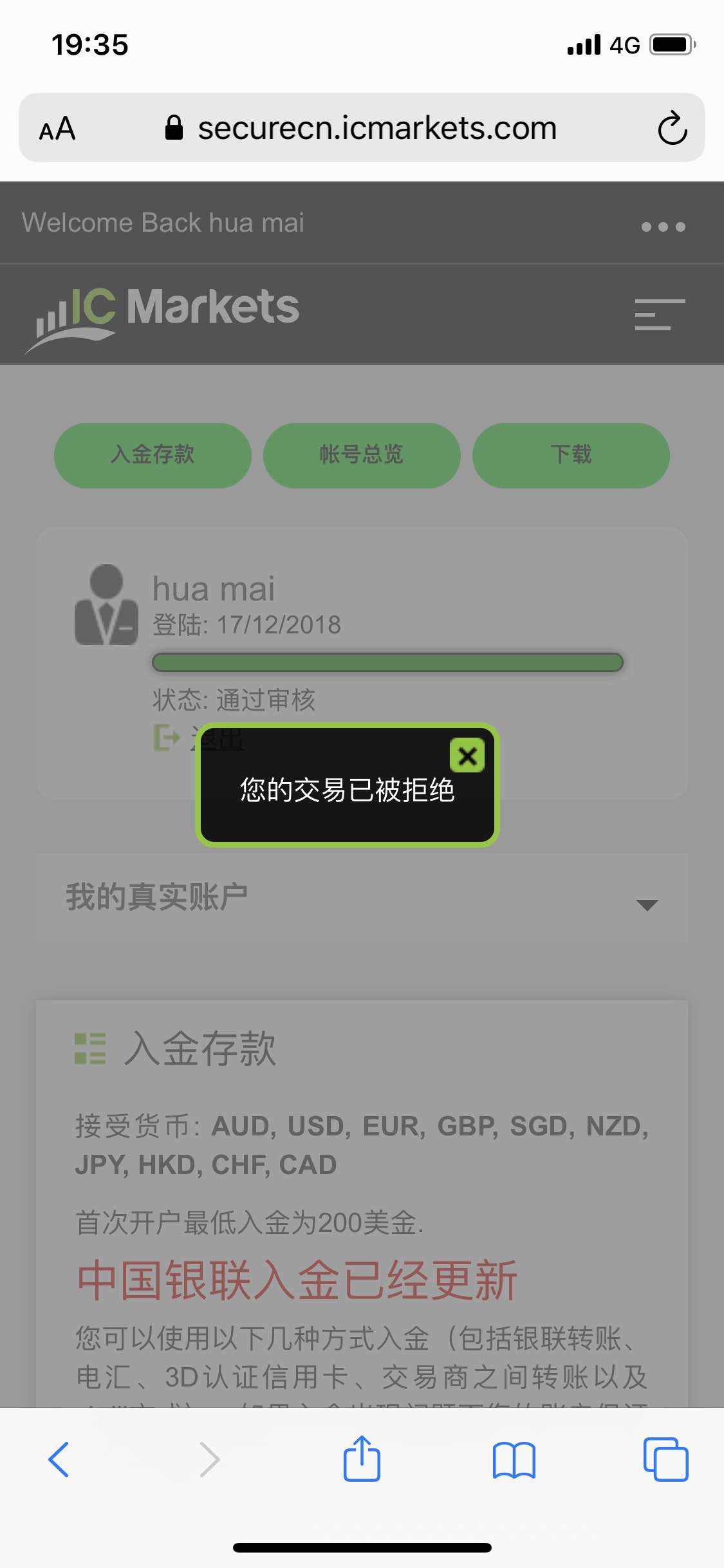Tap the 下载 download button
Screen dimensions: 724x1568
571,455
